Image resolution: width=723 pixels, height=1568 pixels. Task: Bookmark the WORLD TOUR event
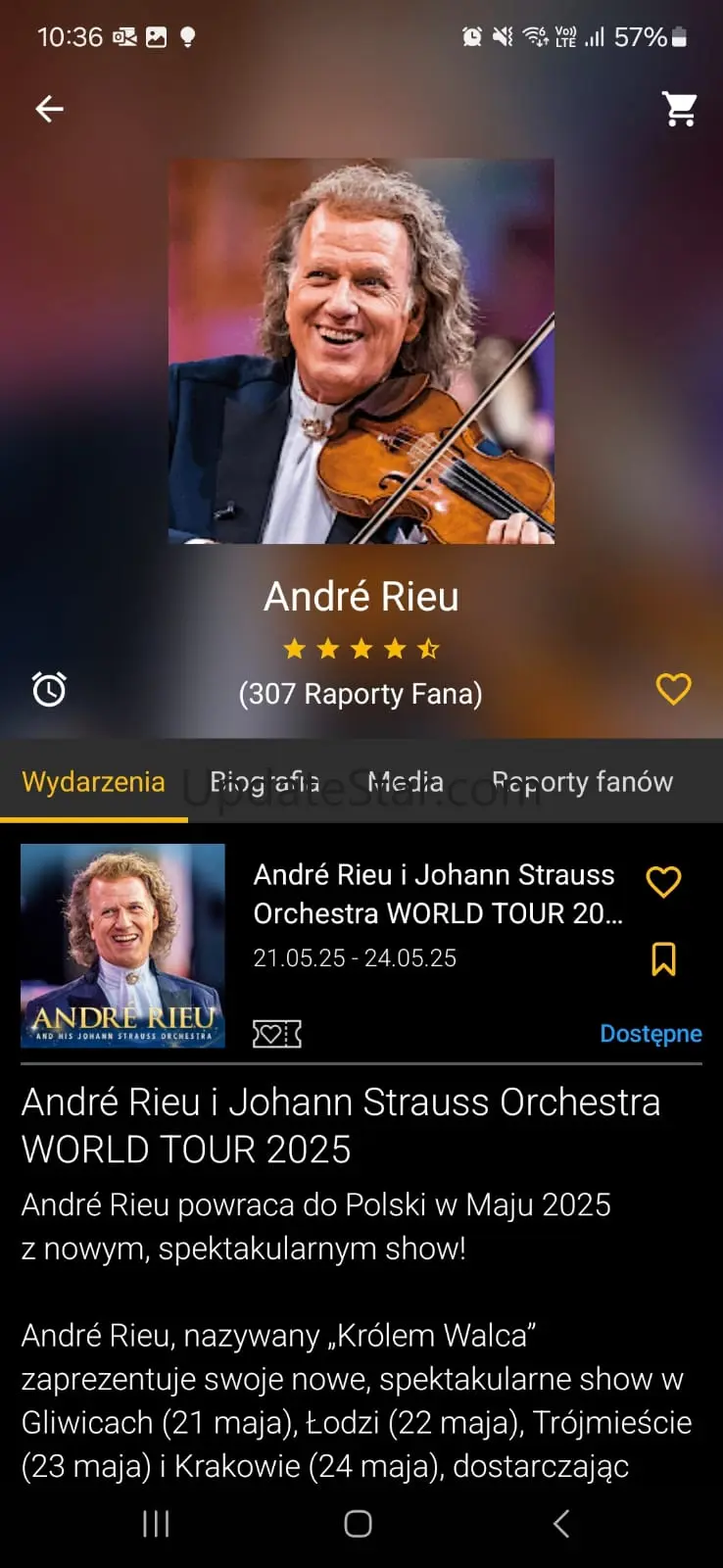(x=663, y=959)
